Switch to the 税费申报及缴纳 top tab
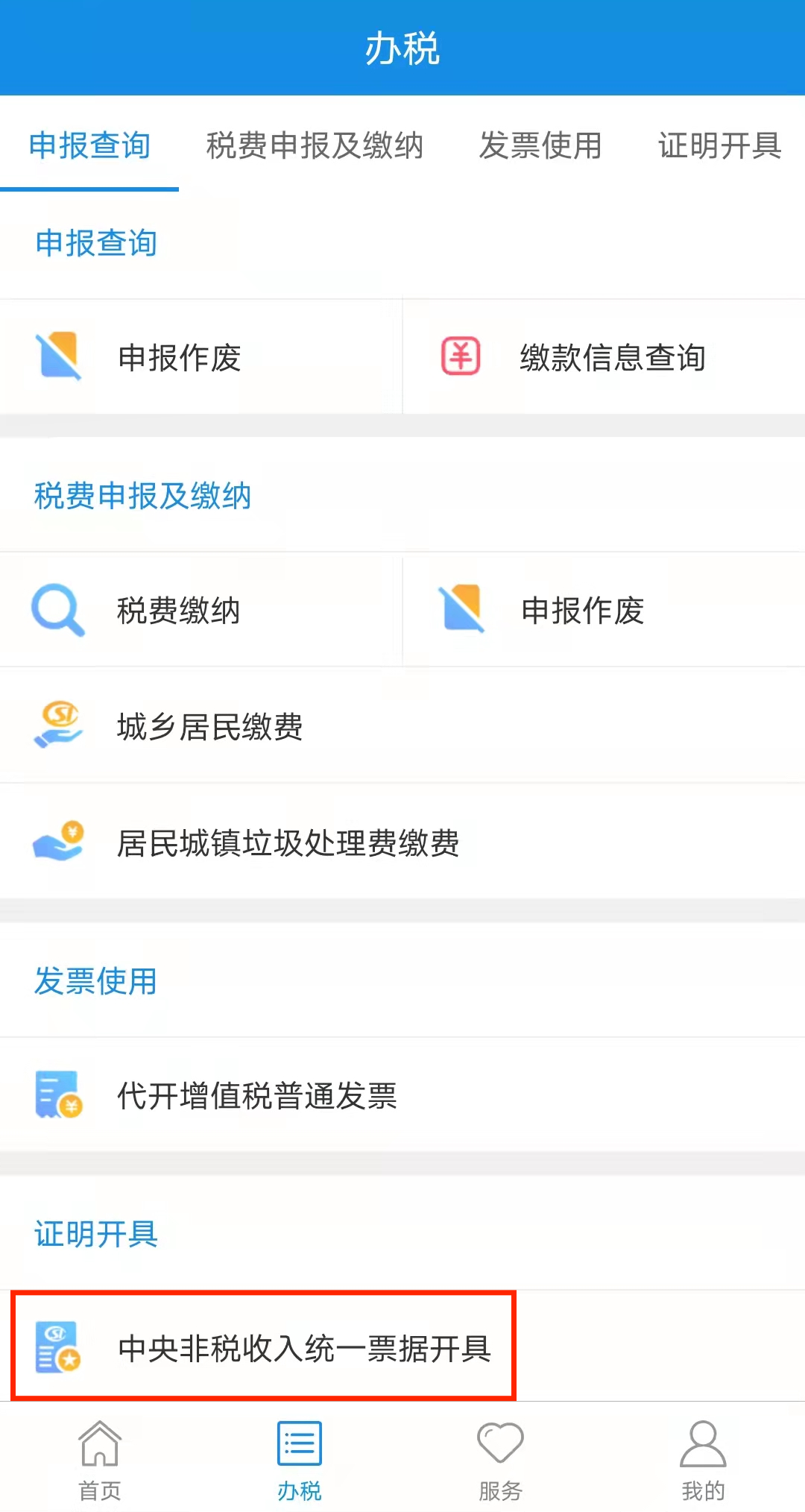 point(315,145)
